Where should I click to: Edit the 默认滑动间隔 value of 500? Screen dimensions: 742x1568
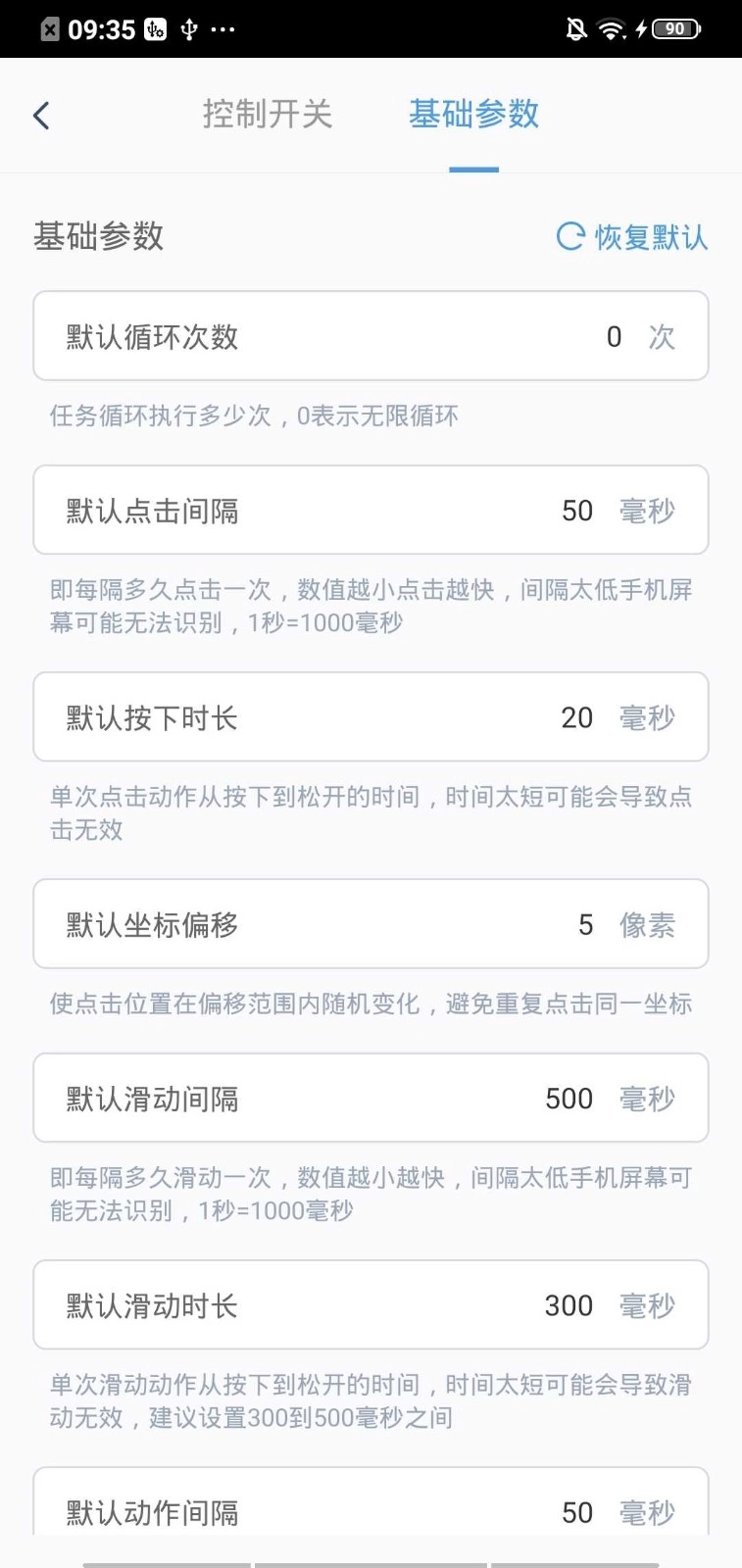coord(569,1099)
